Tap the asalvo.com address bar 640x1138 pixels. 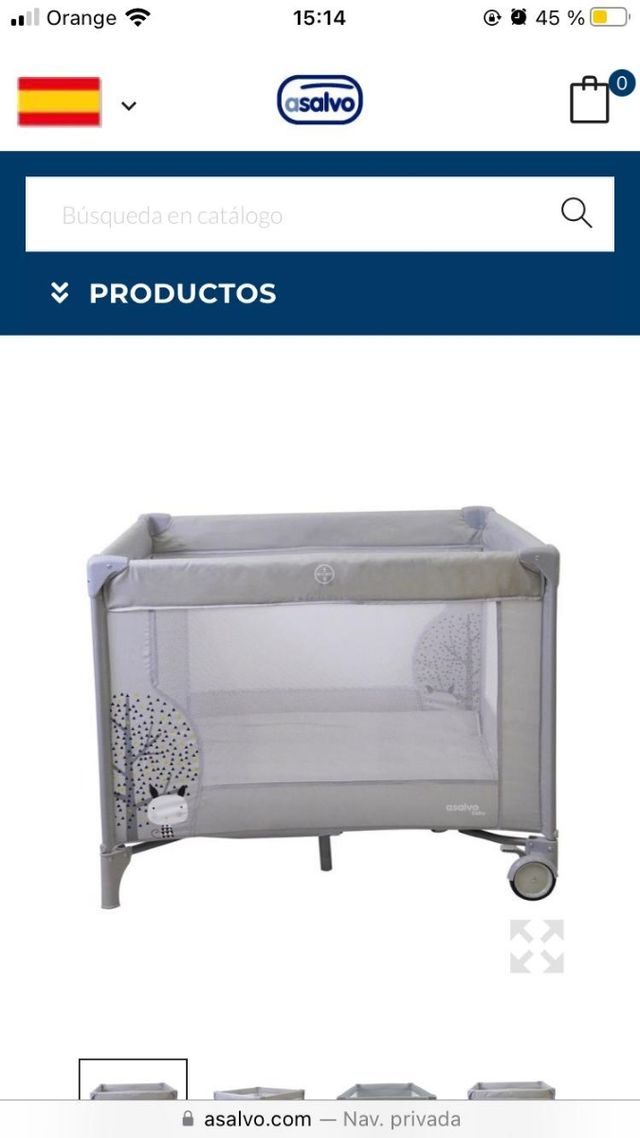[320, 1119]
